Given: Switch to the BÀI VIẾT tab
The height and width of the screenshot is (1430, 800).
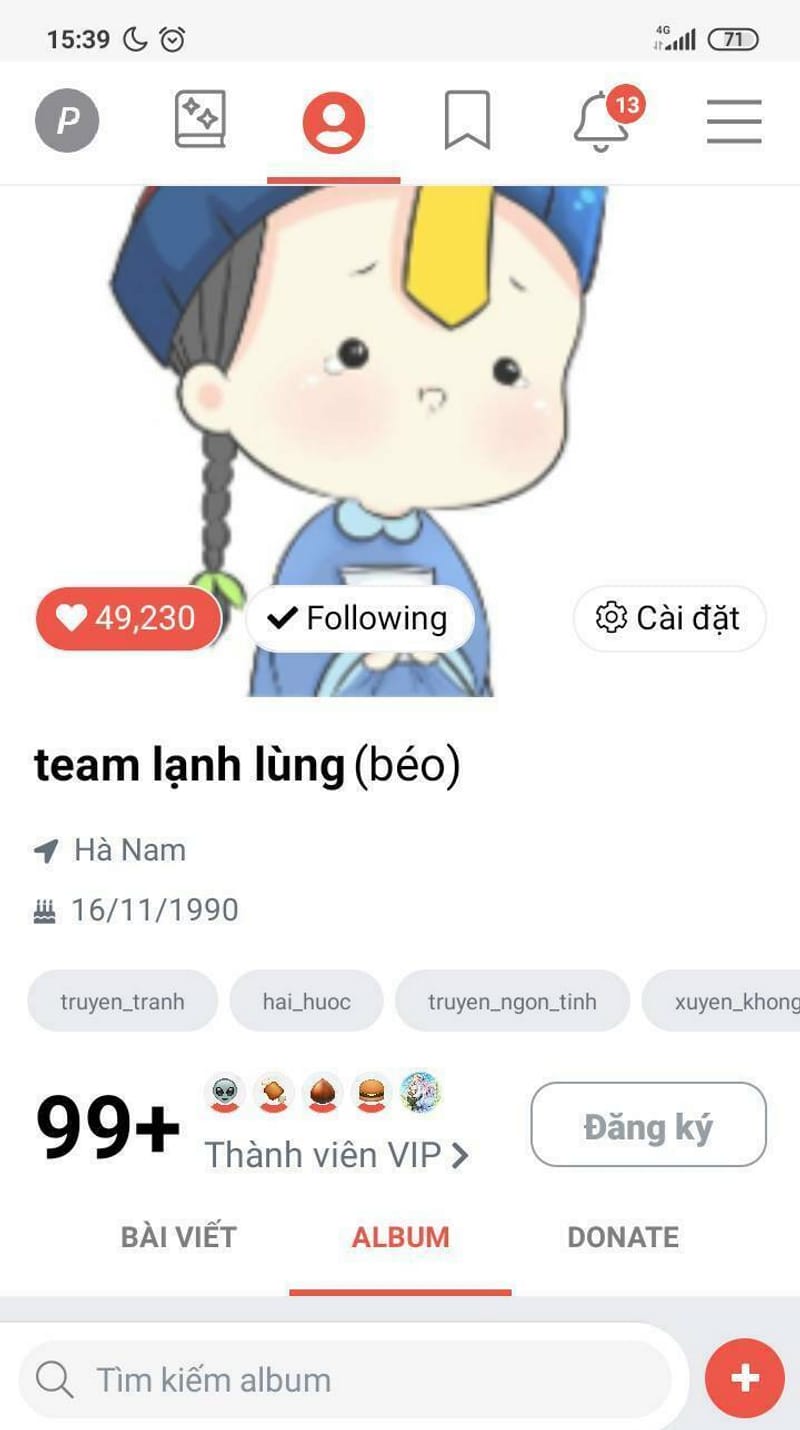Looking at the screenshot, I should point(179,1237).
